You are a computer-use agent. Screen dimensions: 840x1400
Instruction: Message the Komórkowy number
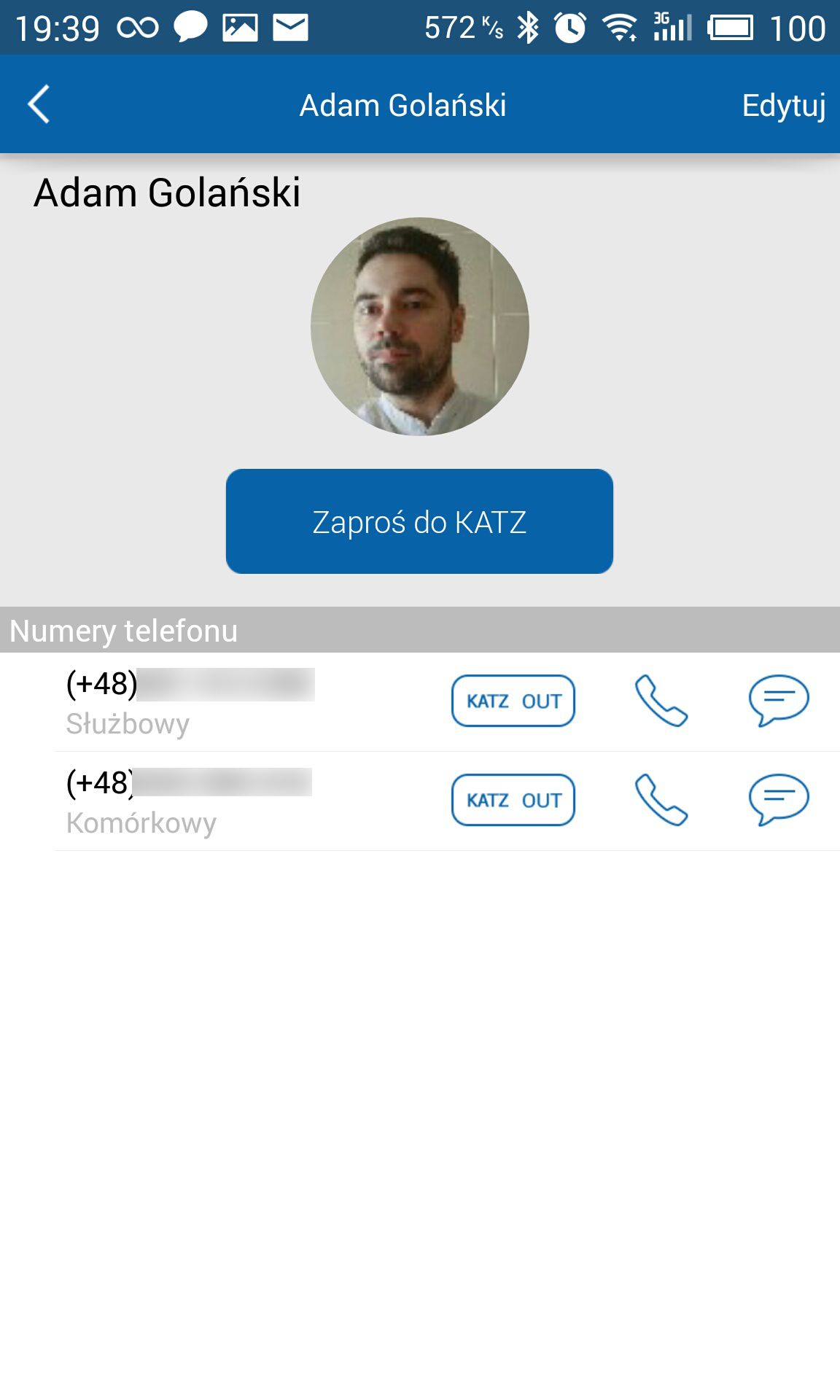coord(779,800)
